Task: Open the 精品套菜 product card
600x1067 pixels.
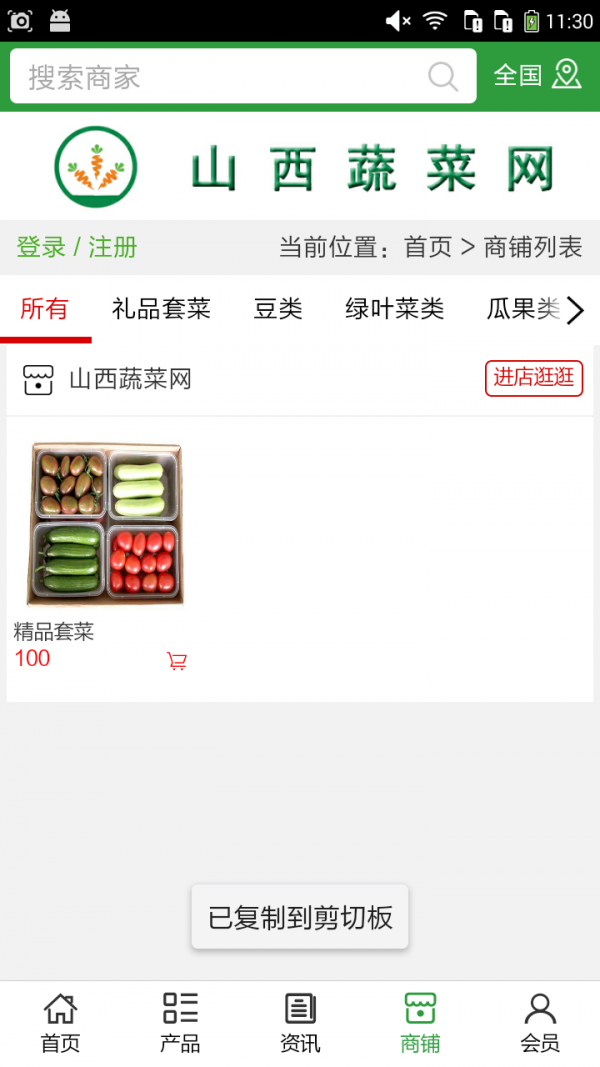Action: point(105,525)
